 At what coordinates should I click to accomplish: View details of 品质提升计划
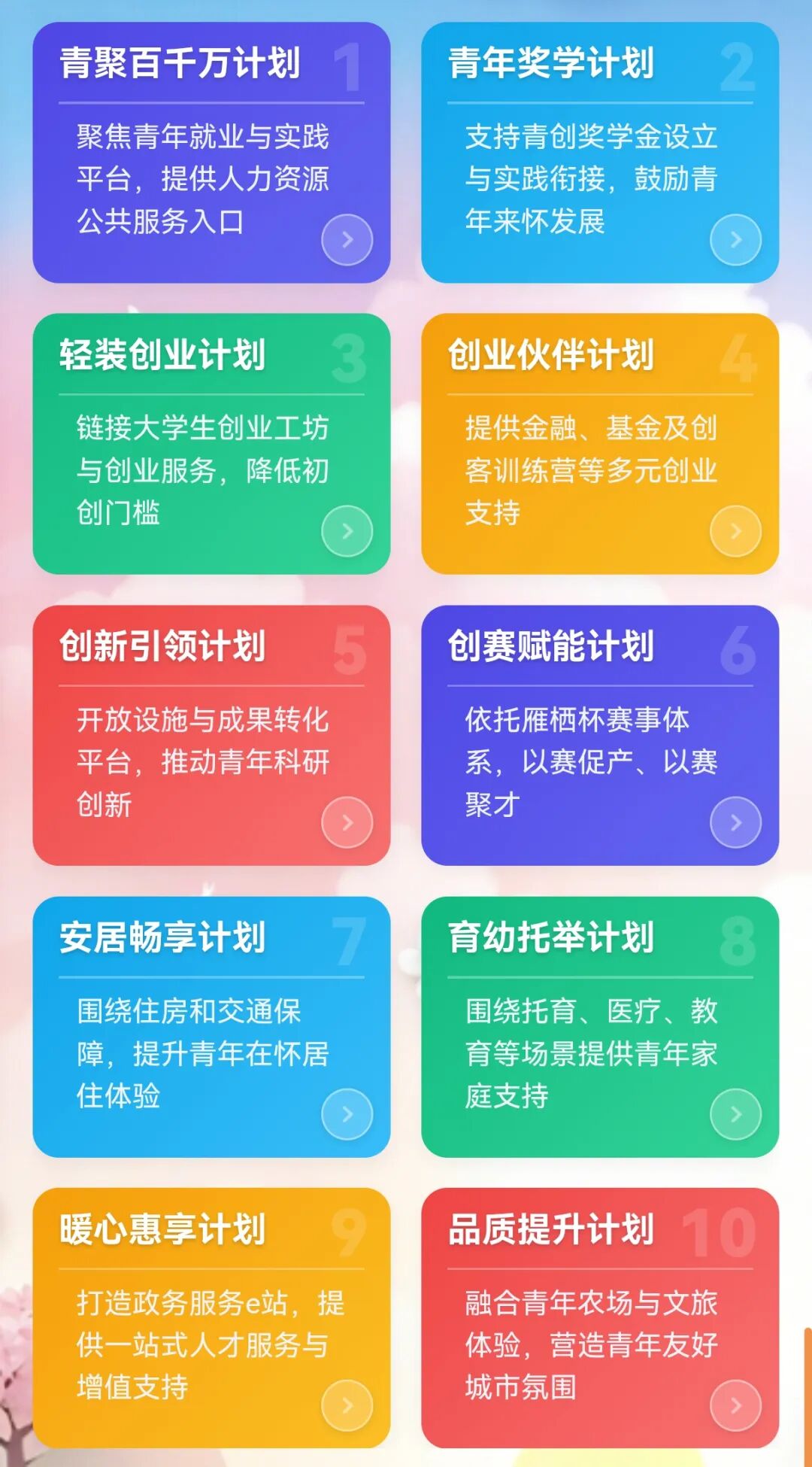pos(600,1318)
